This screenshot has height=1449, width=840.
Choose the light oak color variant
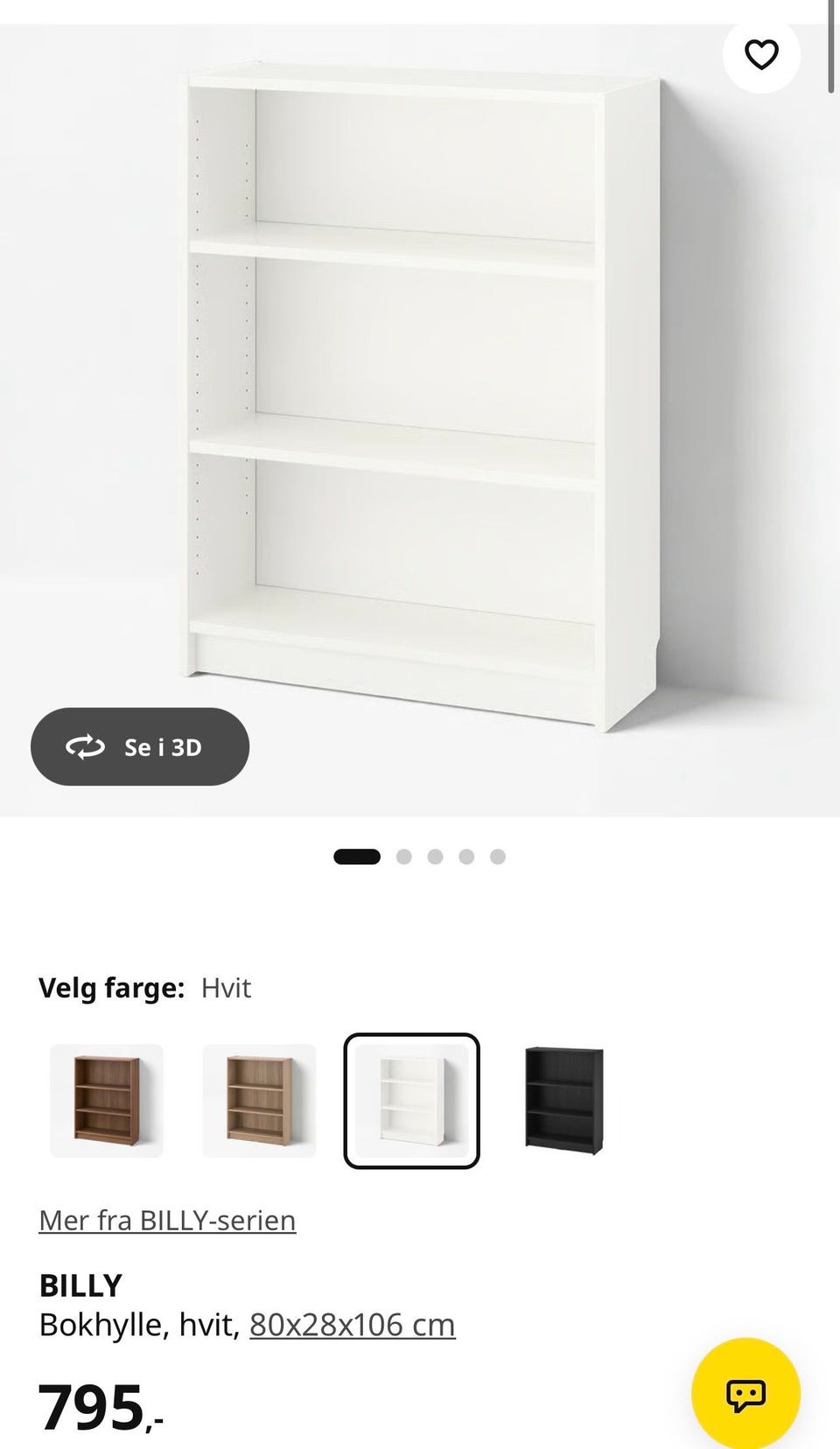click(x=259, y=1101)
